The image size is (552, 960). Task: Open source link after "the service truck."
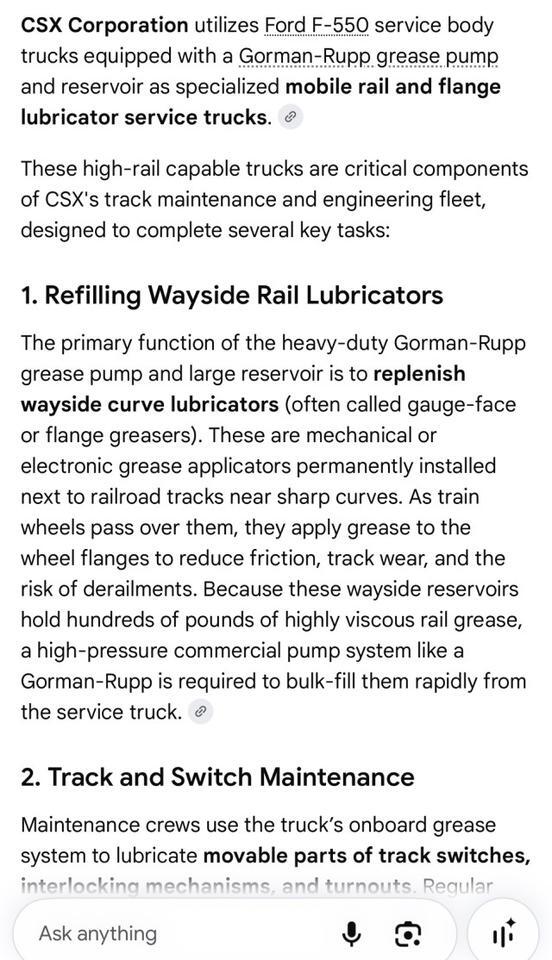point(200,712)
